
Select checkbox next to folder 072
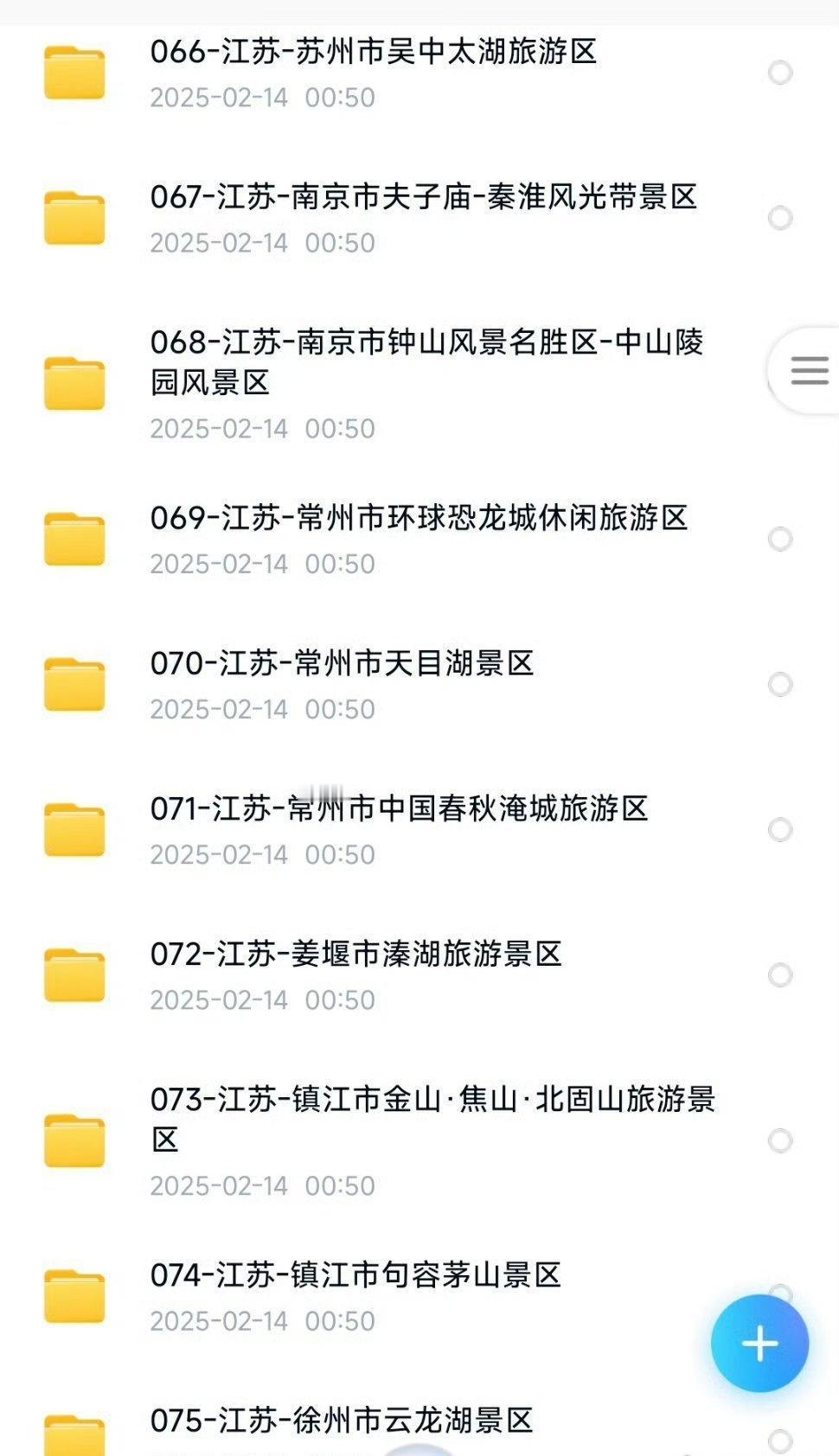781,976
